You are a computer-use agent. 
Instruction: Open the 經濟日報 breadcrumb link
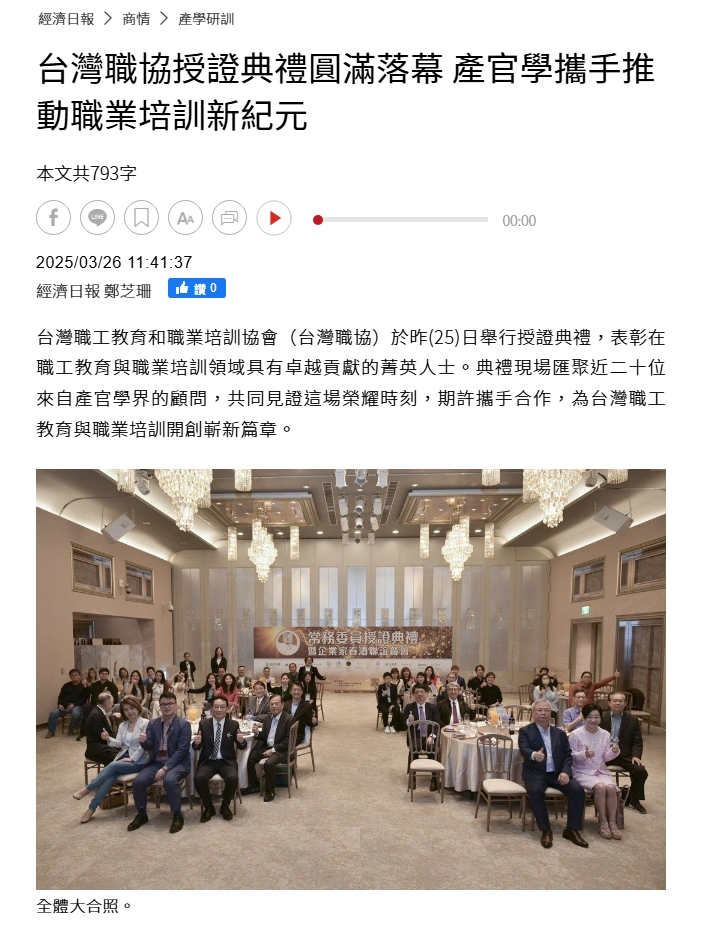point(66,19)
